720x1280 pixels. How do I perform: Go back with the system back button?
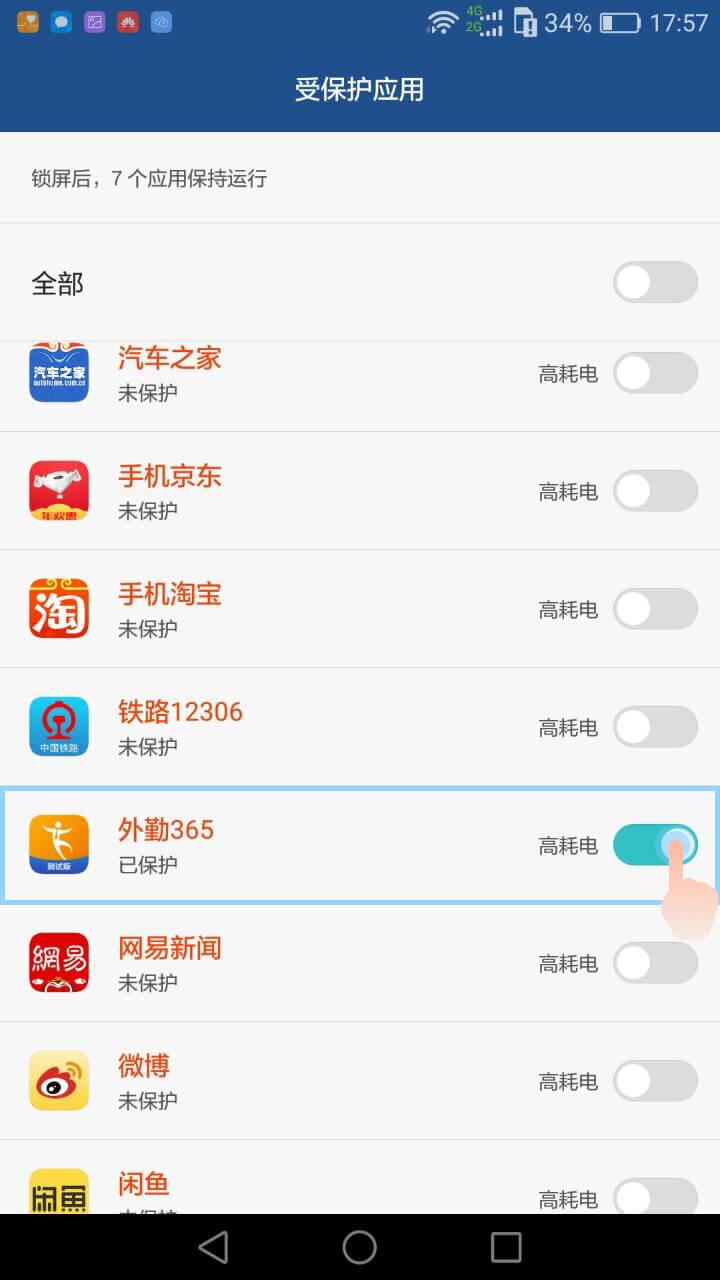213,1247
